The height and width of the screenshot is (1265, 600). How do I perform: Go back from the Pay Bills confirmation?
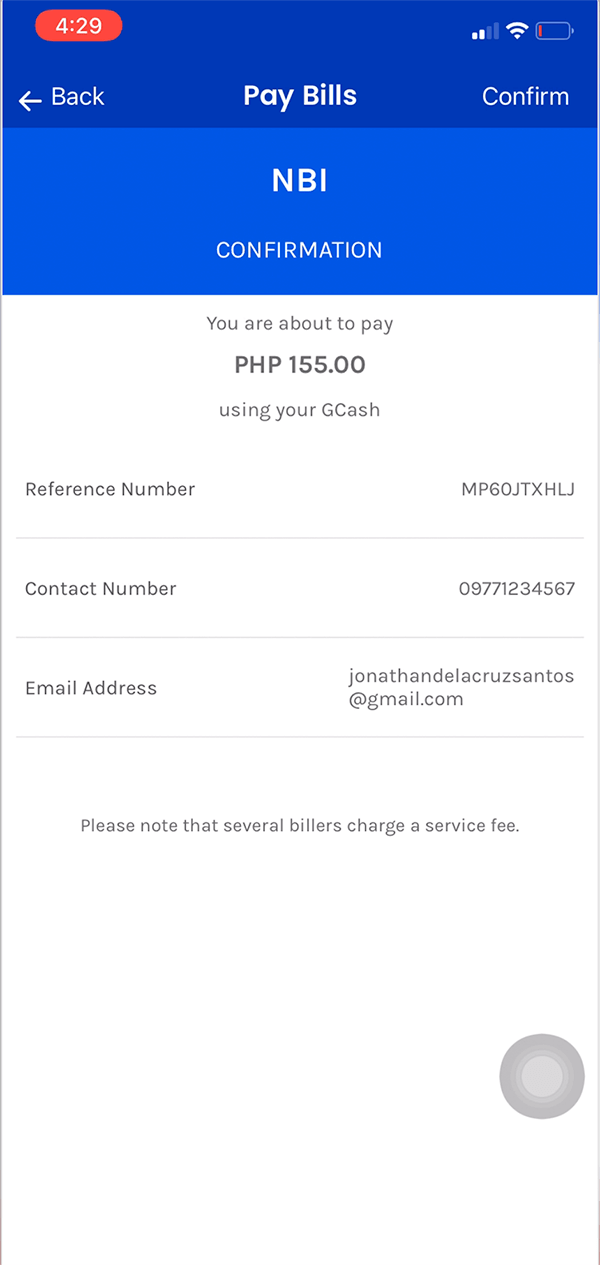61,97
